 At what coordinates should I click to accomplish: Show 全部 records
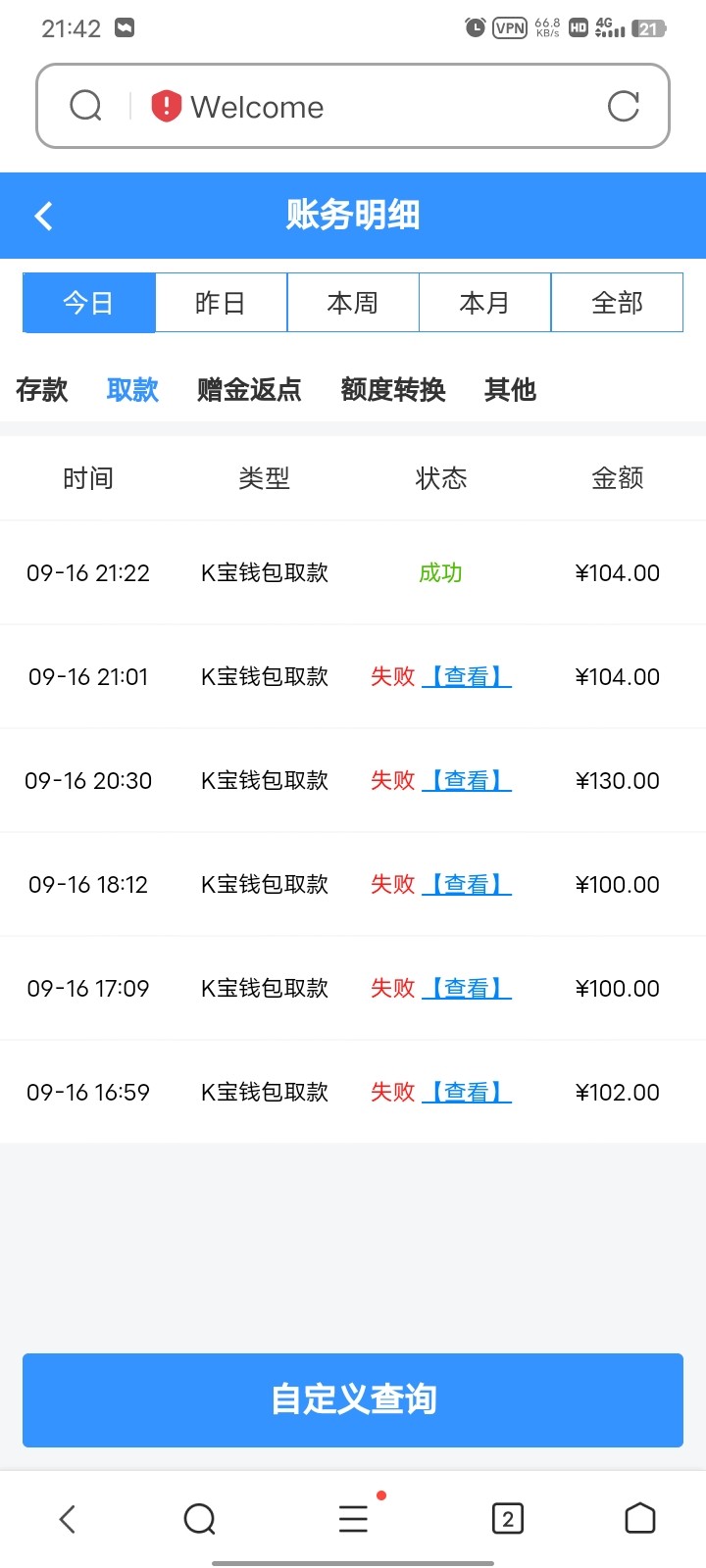pos(617,303)
